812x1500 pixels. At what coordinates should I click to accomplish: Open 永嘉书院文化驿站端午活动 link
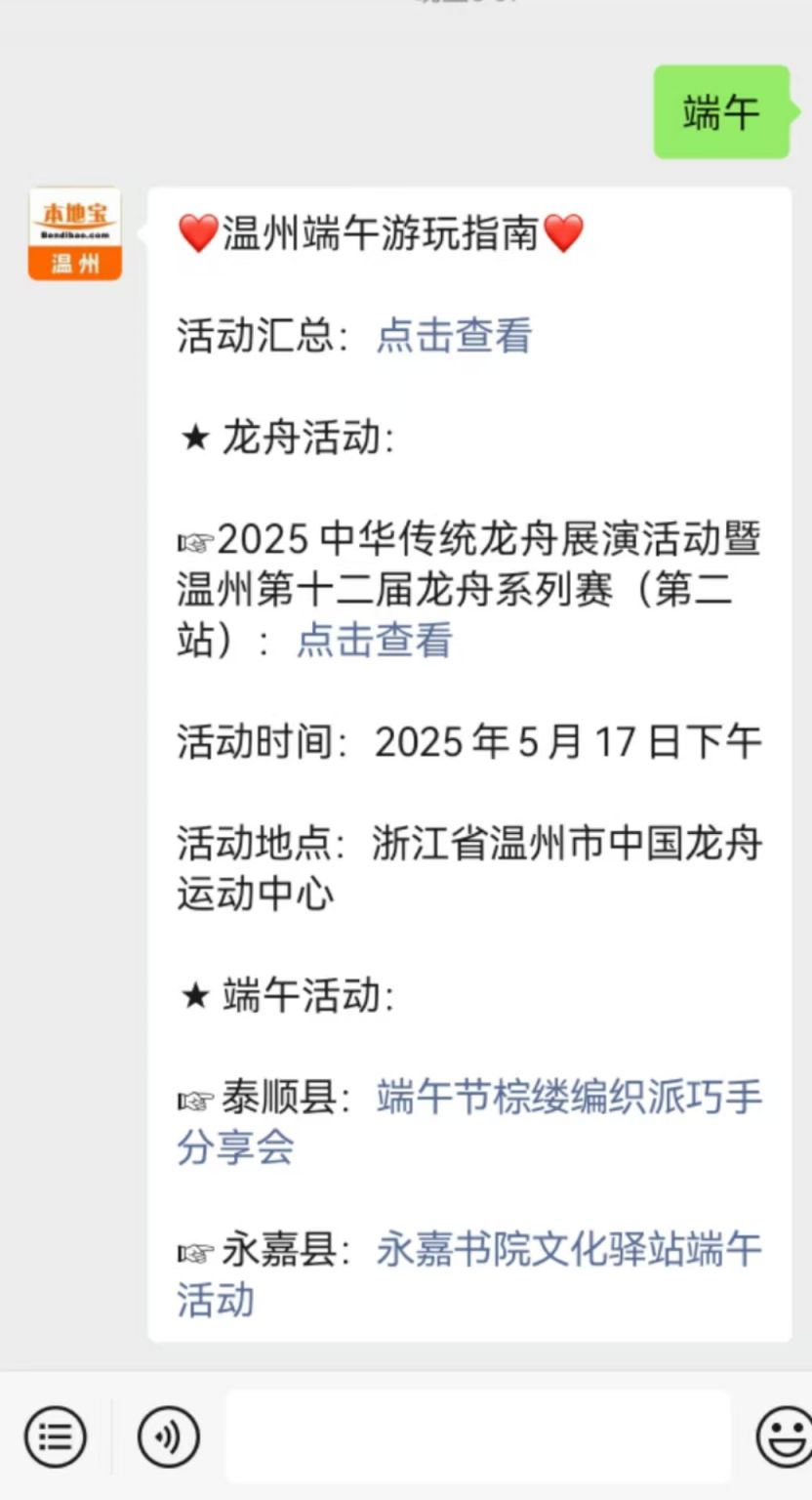[469, 1274]
